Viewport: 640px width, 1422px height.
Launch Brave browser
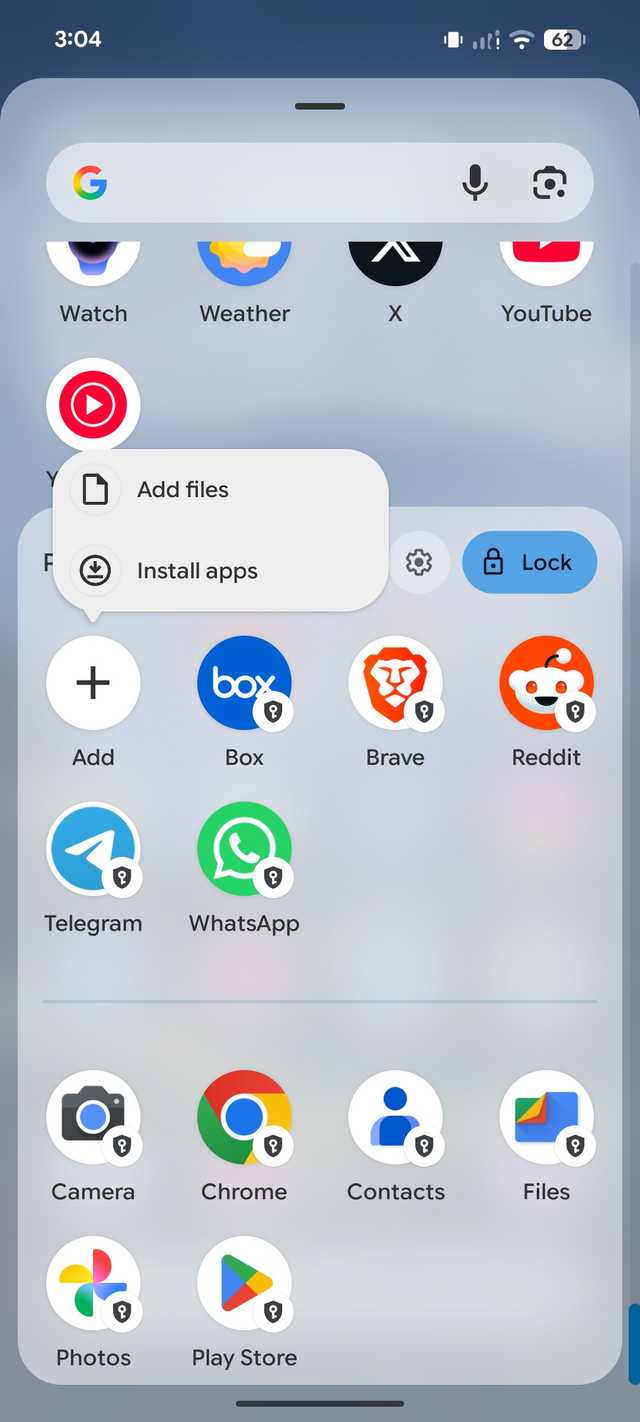(x=395, y=683)
